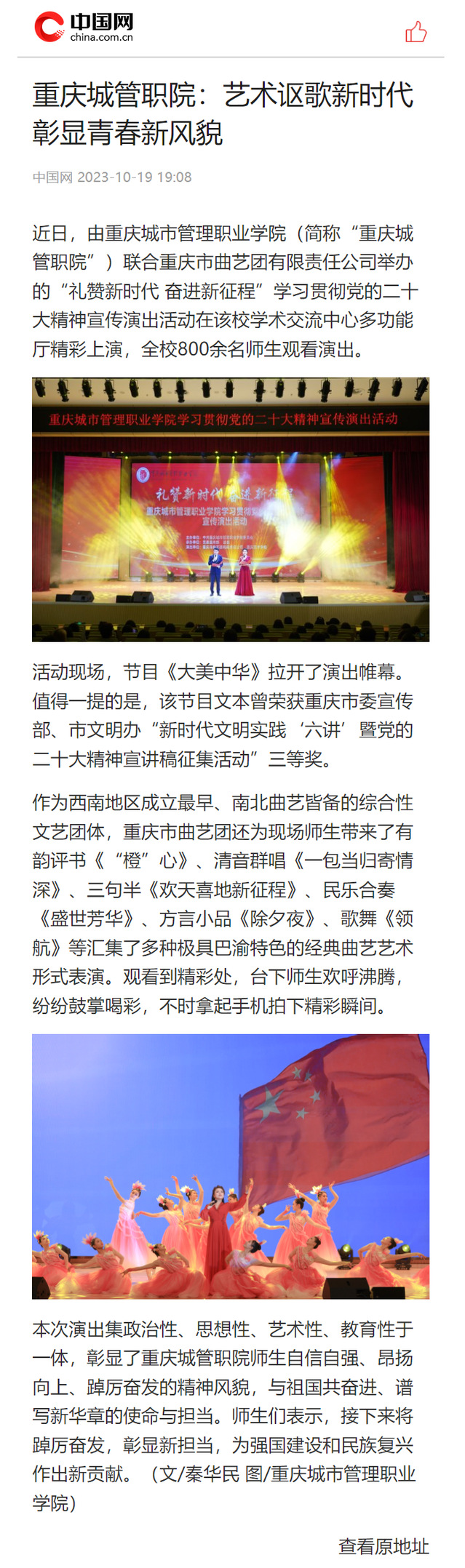
Task: Open the stage performance photo with hosts
Action: (231, 509)
